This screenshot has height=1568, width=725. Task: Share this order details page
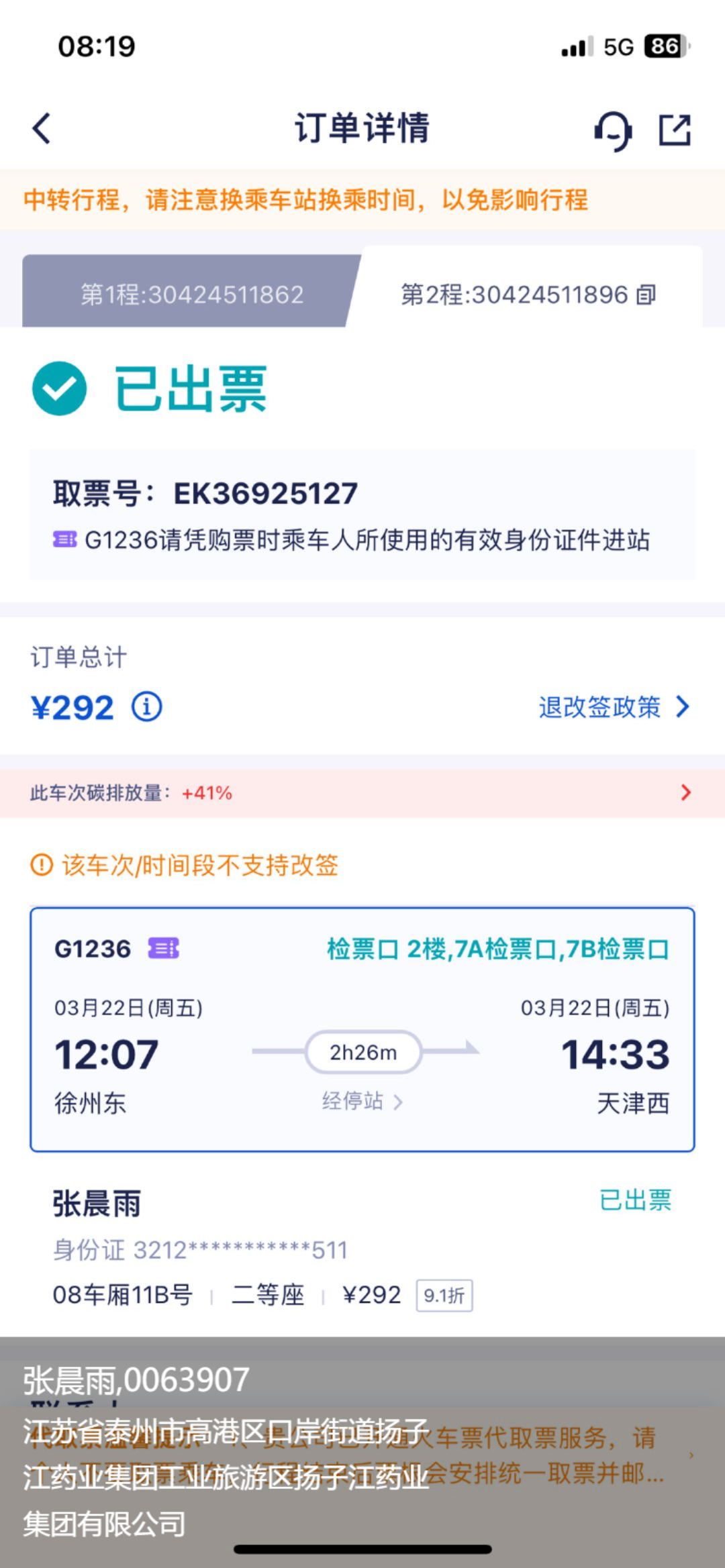[x=675, y=129]
